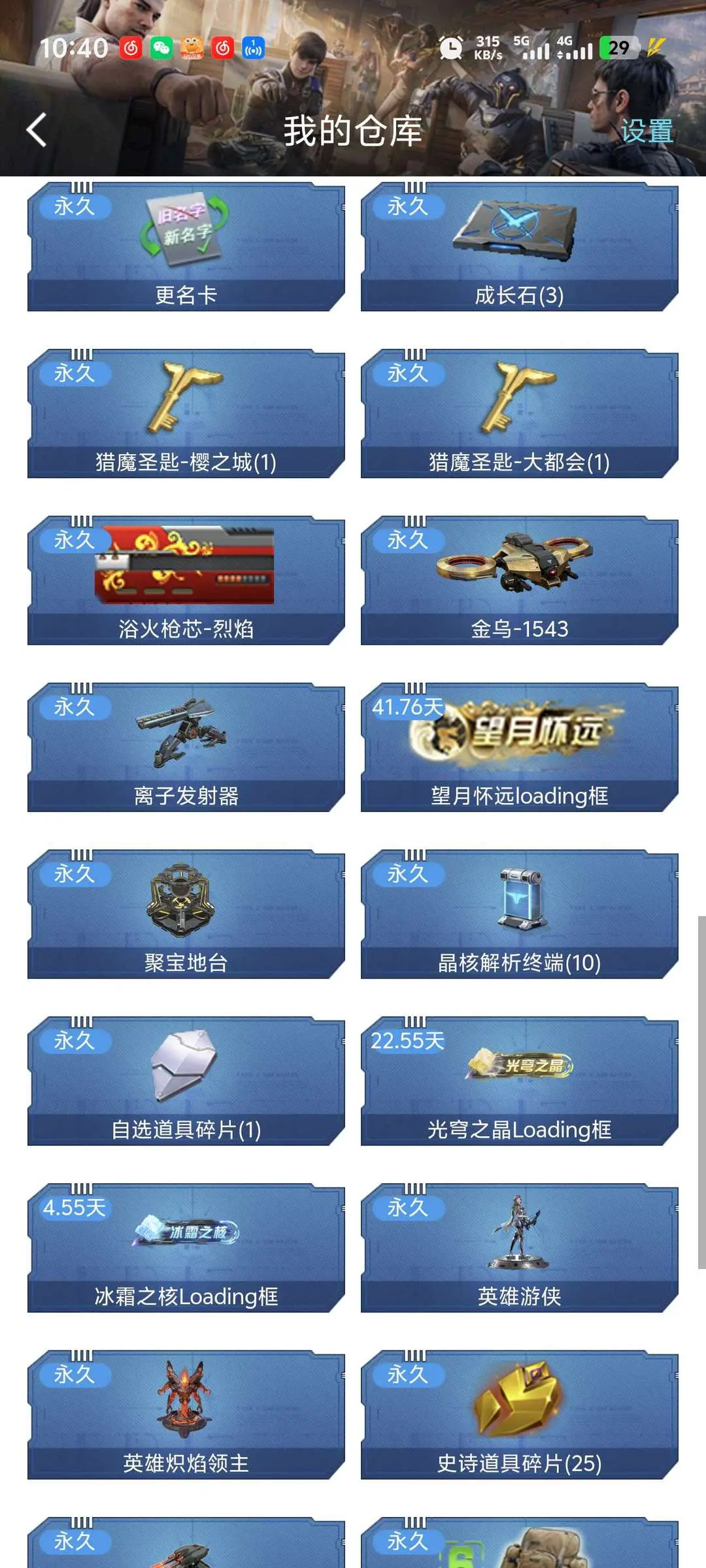Select the 成长石(3) item
Image resolution: width=706 pixels, height=1568 pixels.
pyautogui.click(x=520, y=247)
